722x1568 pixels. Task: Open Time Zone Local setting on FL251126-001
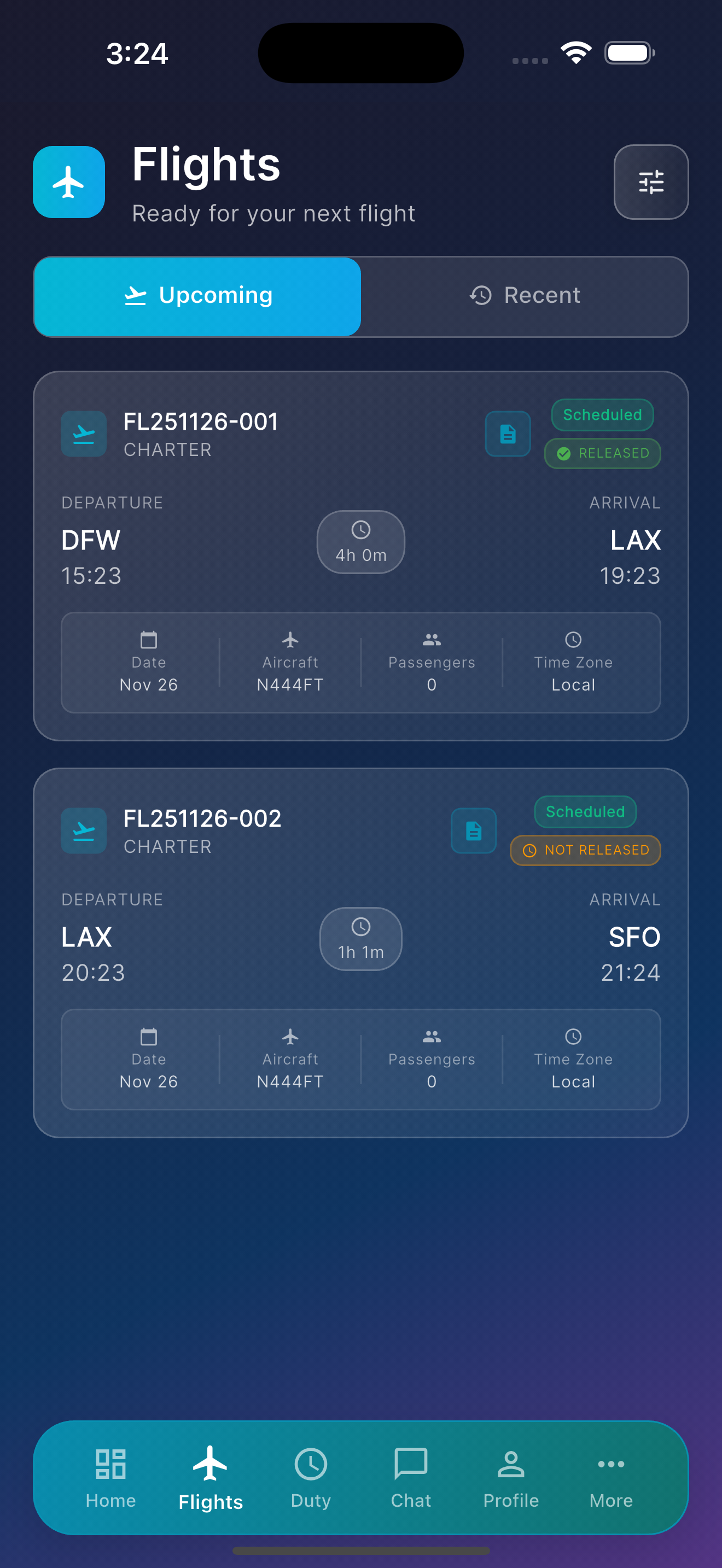(573, 662)
